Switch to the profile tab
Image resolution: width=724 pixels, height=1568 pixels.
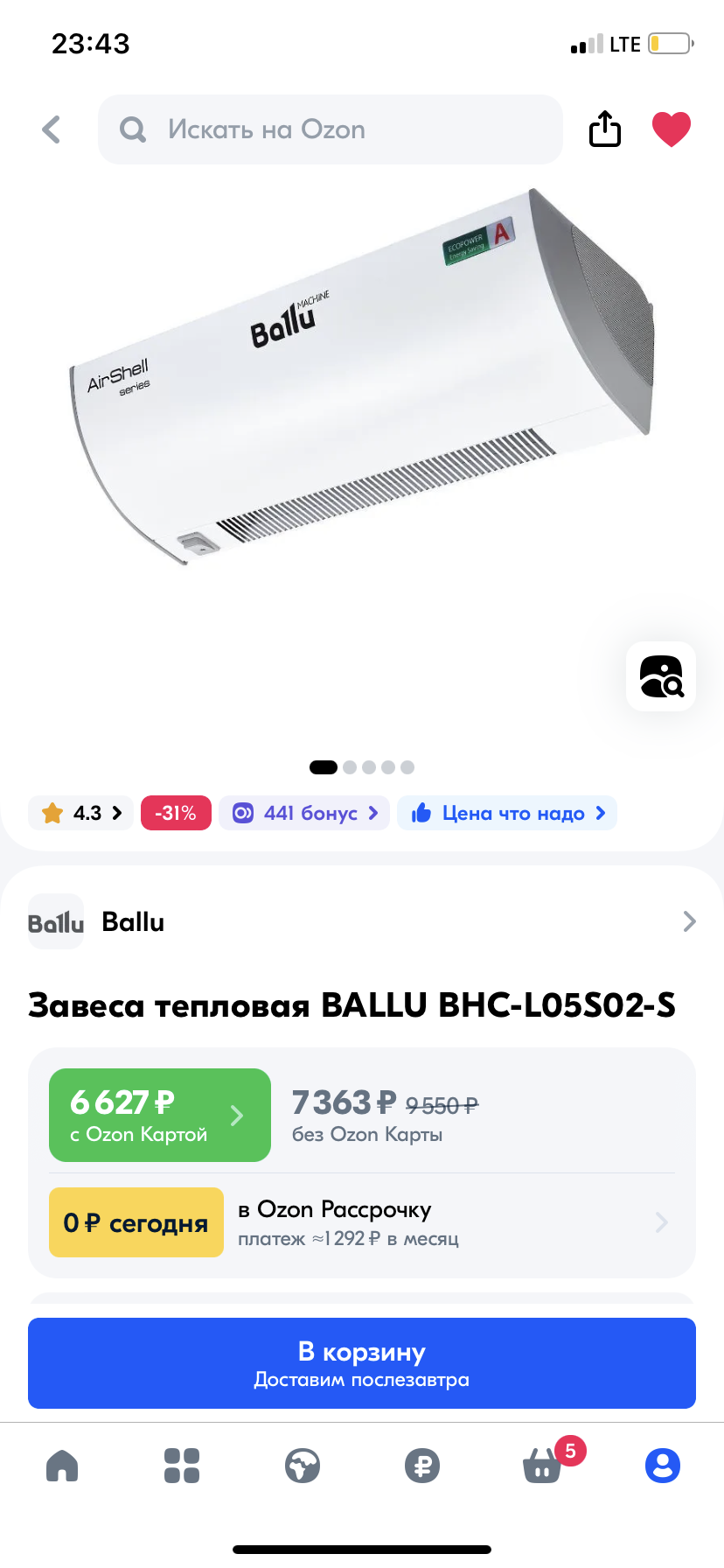pyautogui.click(x=663, y=1466)
